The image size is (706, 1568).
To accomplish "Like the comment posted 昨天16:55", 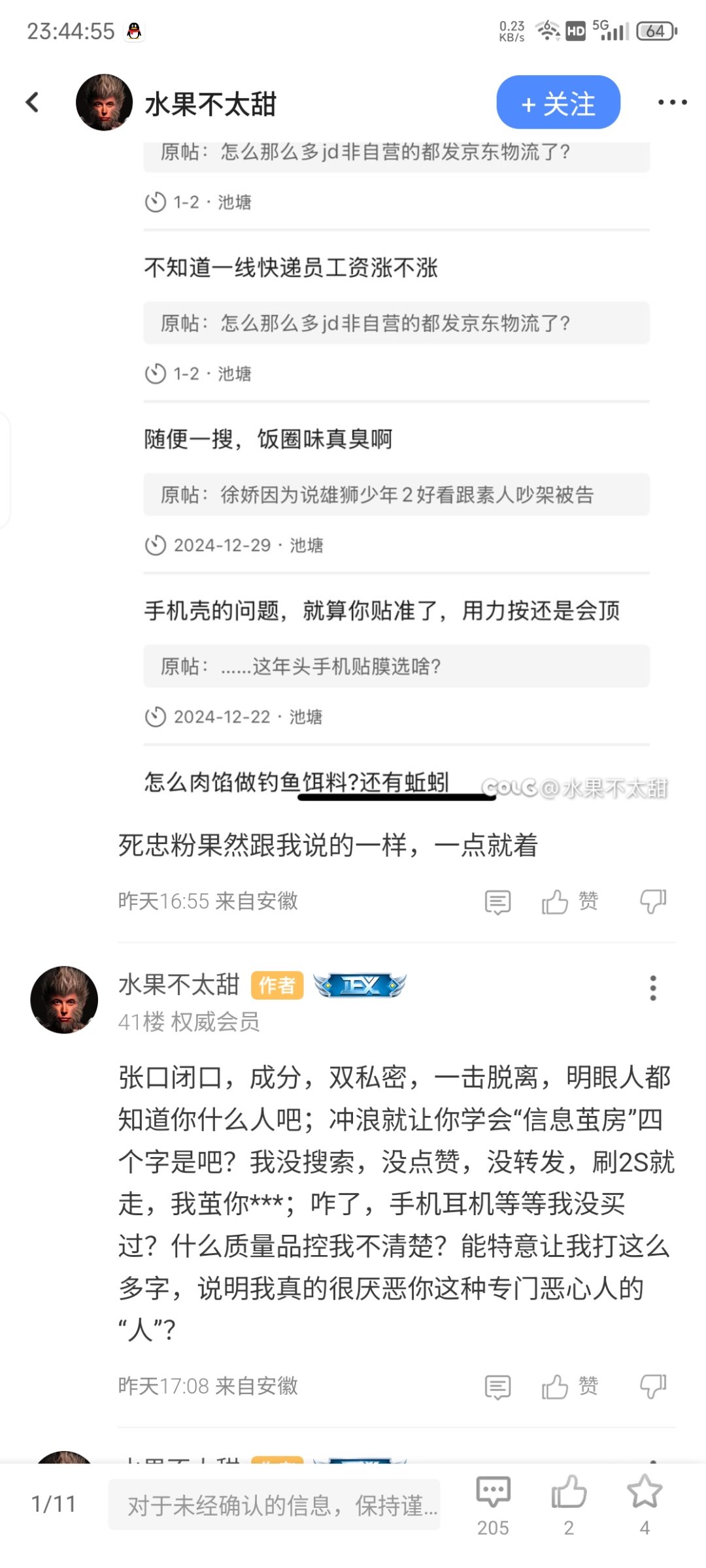I will tap(556, 902).
